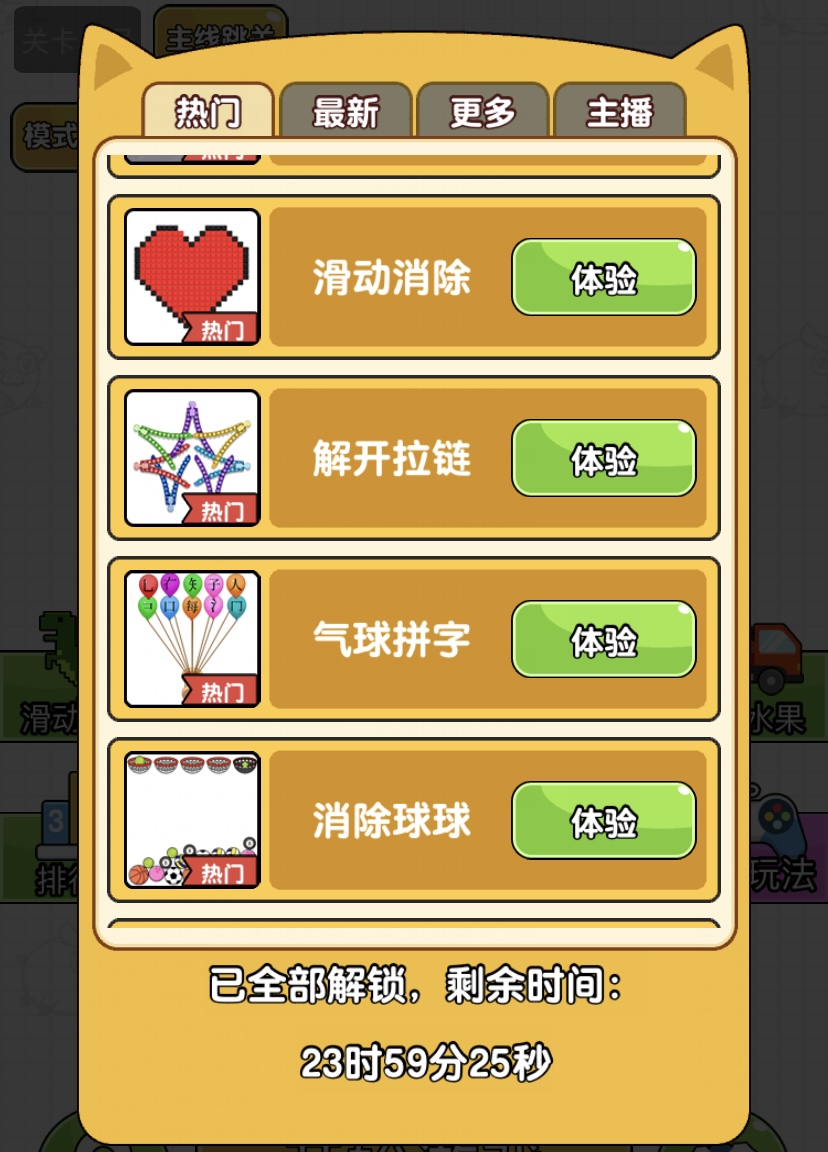
Task: Open the 消除球球 balls thumbnail
Action: [x=192, y=820]
